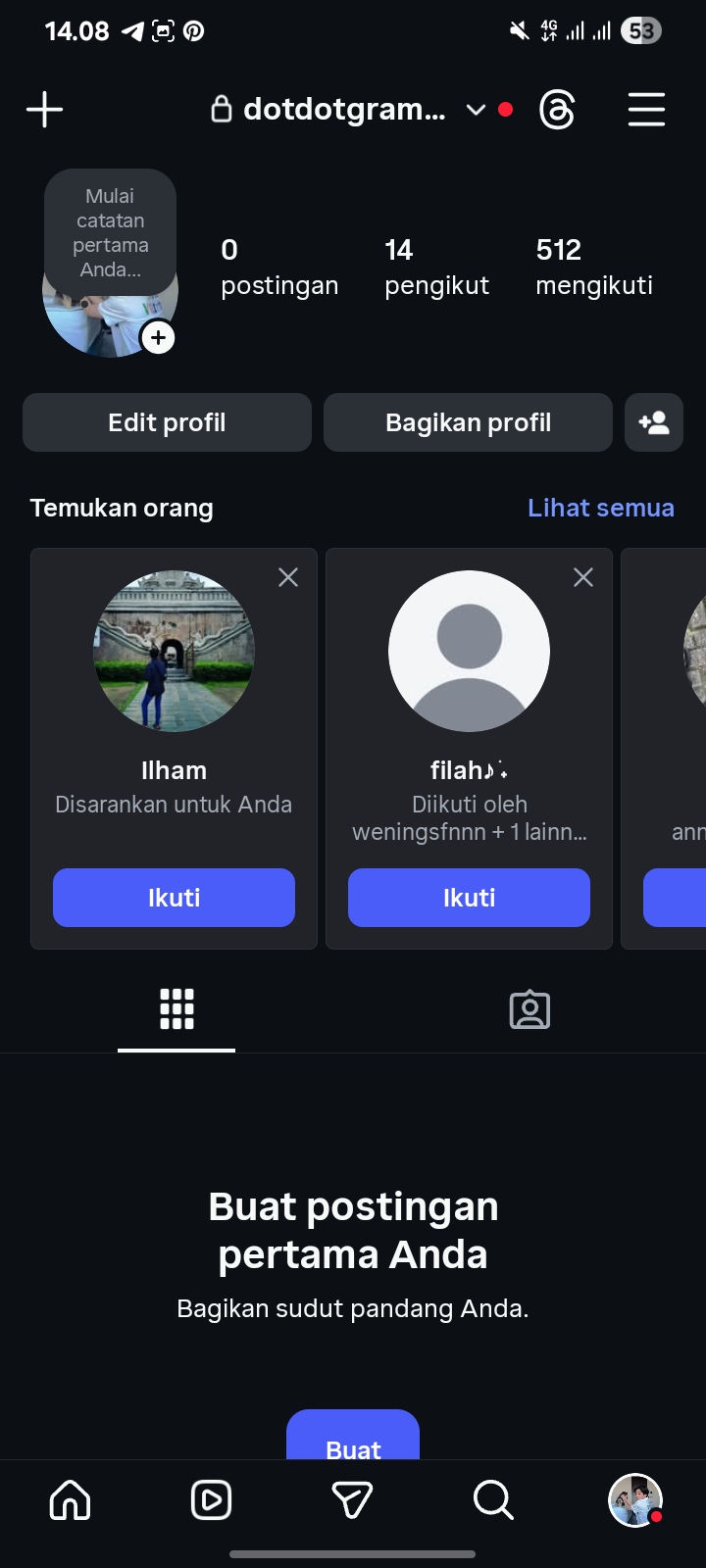Add a note above the profile picture

tap(110, 232)
